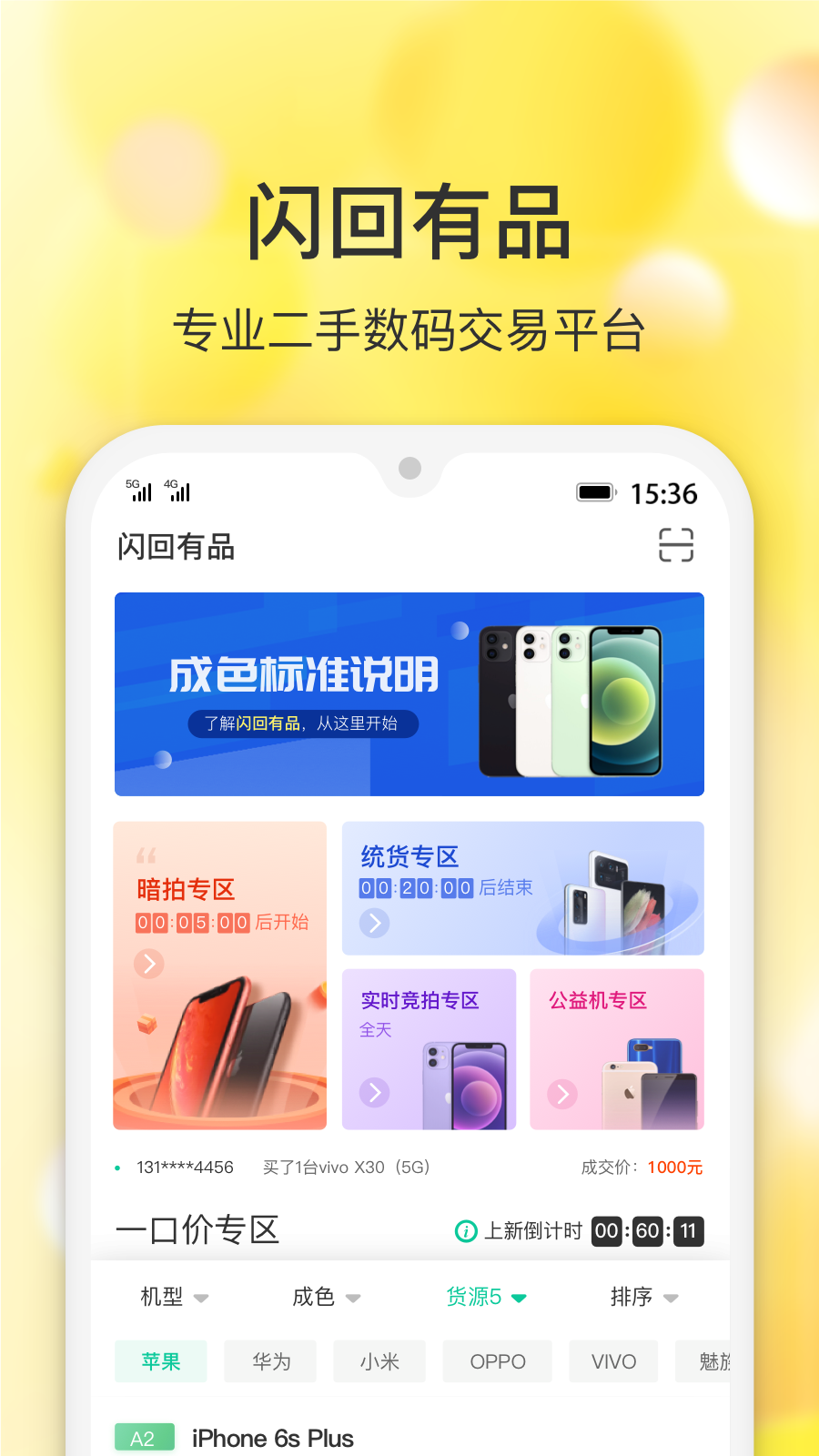Expand the 排序 sort dropdown
The height and width of the screenshot is (1456, 819).
tap(646, 1297)
